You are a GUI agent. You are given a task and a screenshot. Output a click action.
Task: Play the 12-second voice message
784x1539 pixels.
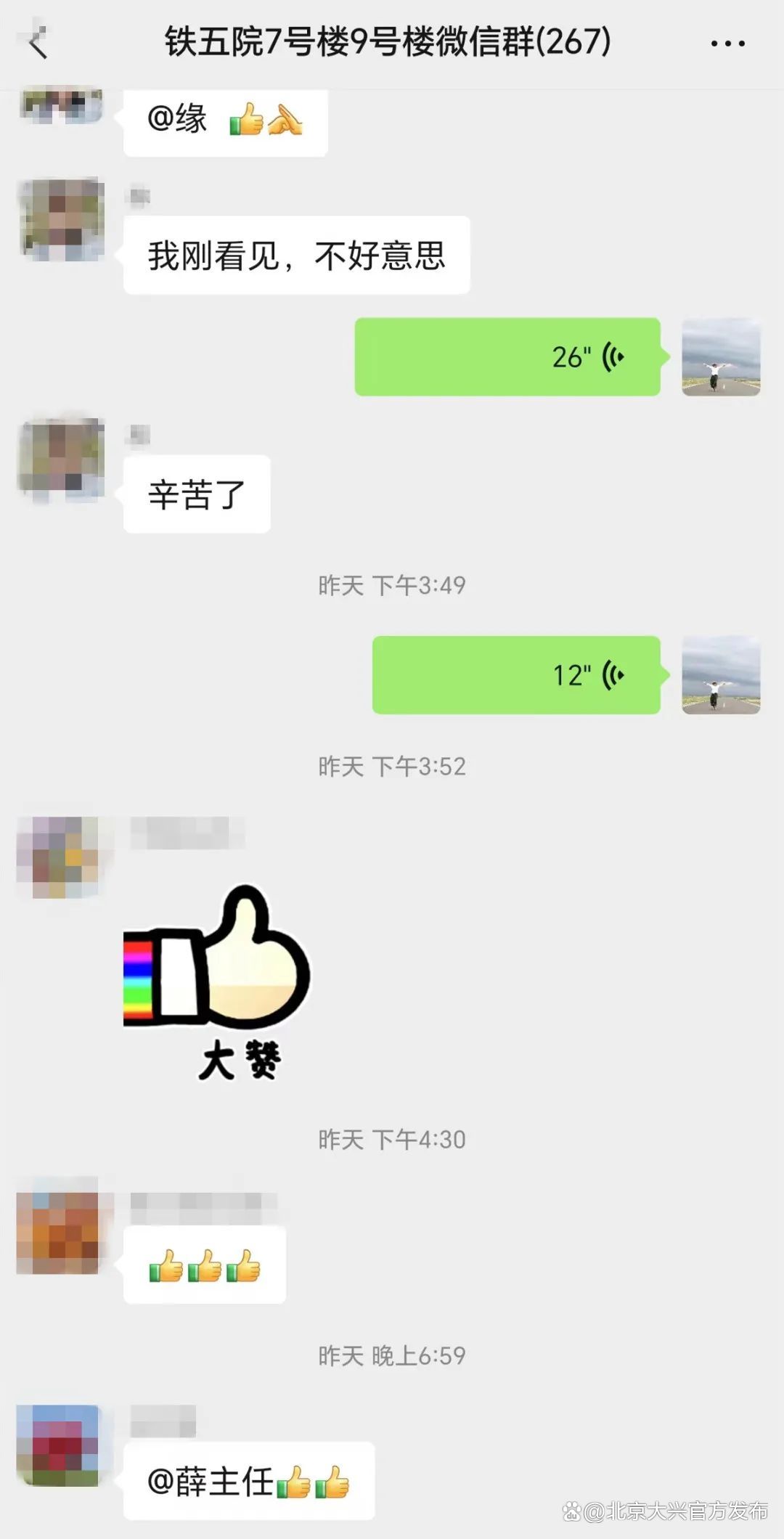pos(516,675)
